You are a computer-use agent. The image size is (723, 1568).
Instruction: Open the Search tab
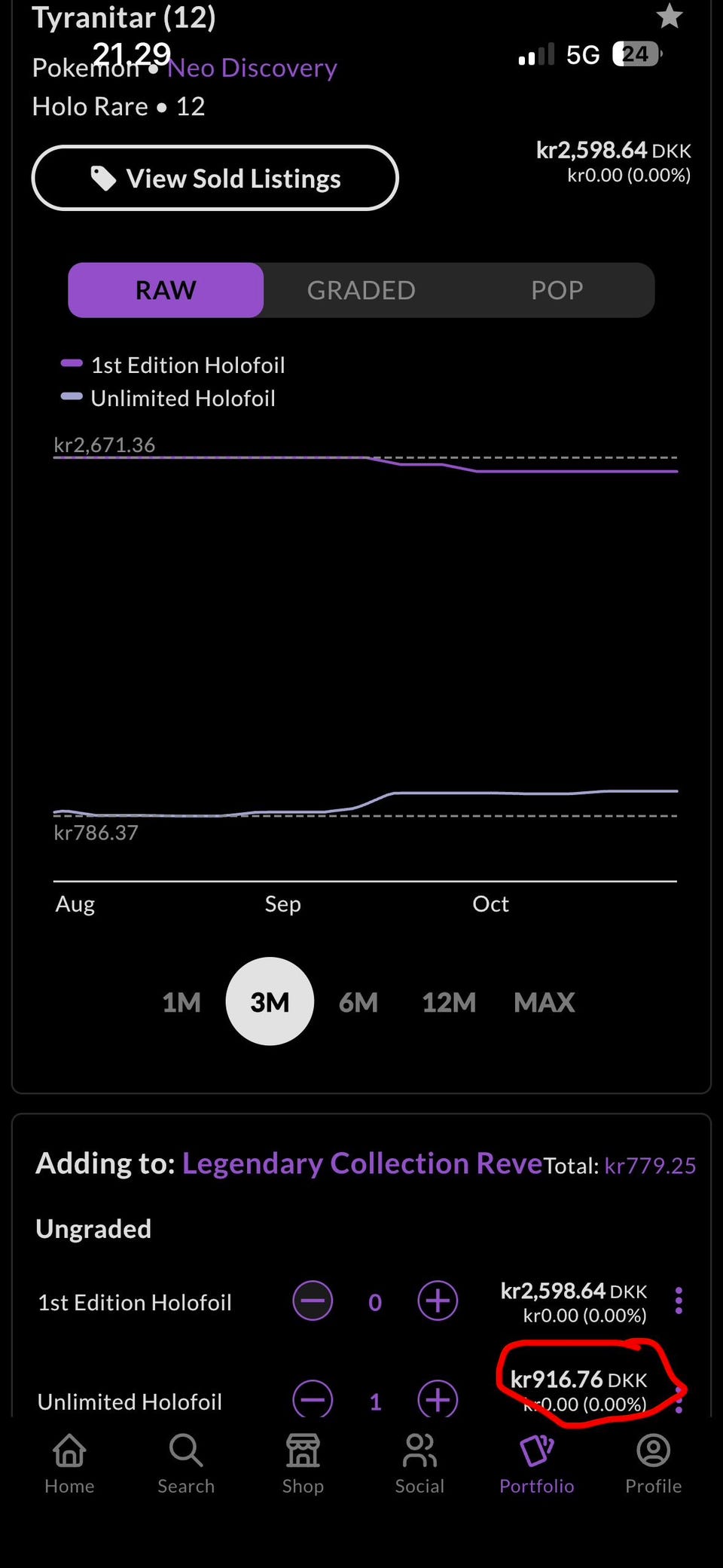tap(186, 1464)
